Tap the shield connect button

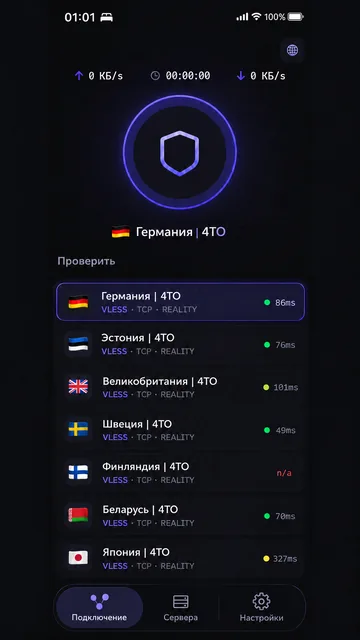coord(180,153)
